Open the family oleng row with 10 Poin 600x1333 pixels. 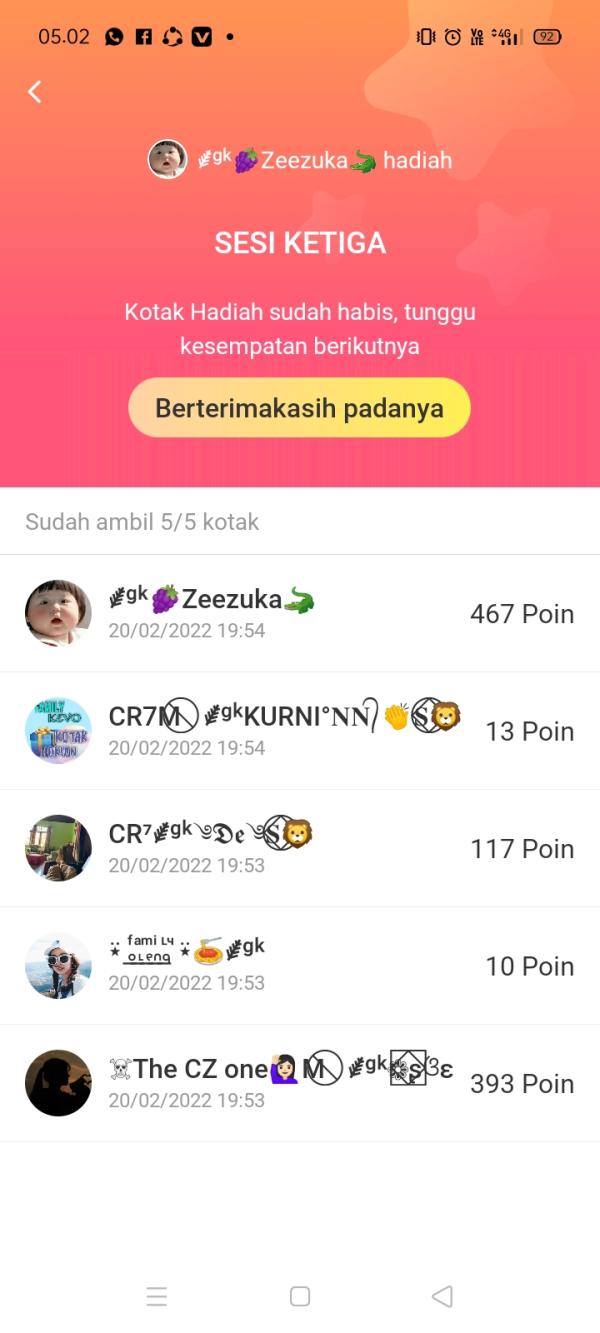tap(299, 966)
